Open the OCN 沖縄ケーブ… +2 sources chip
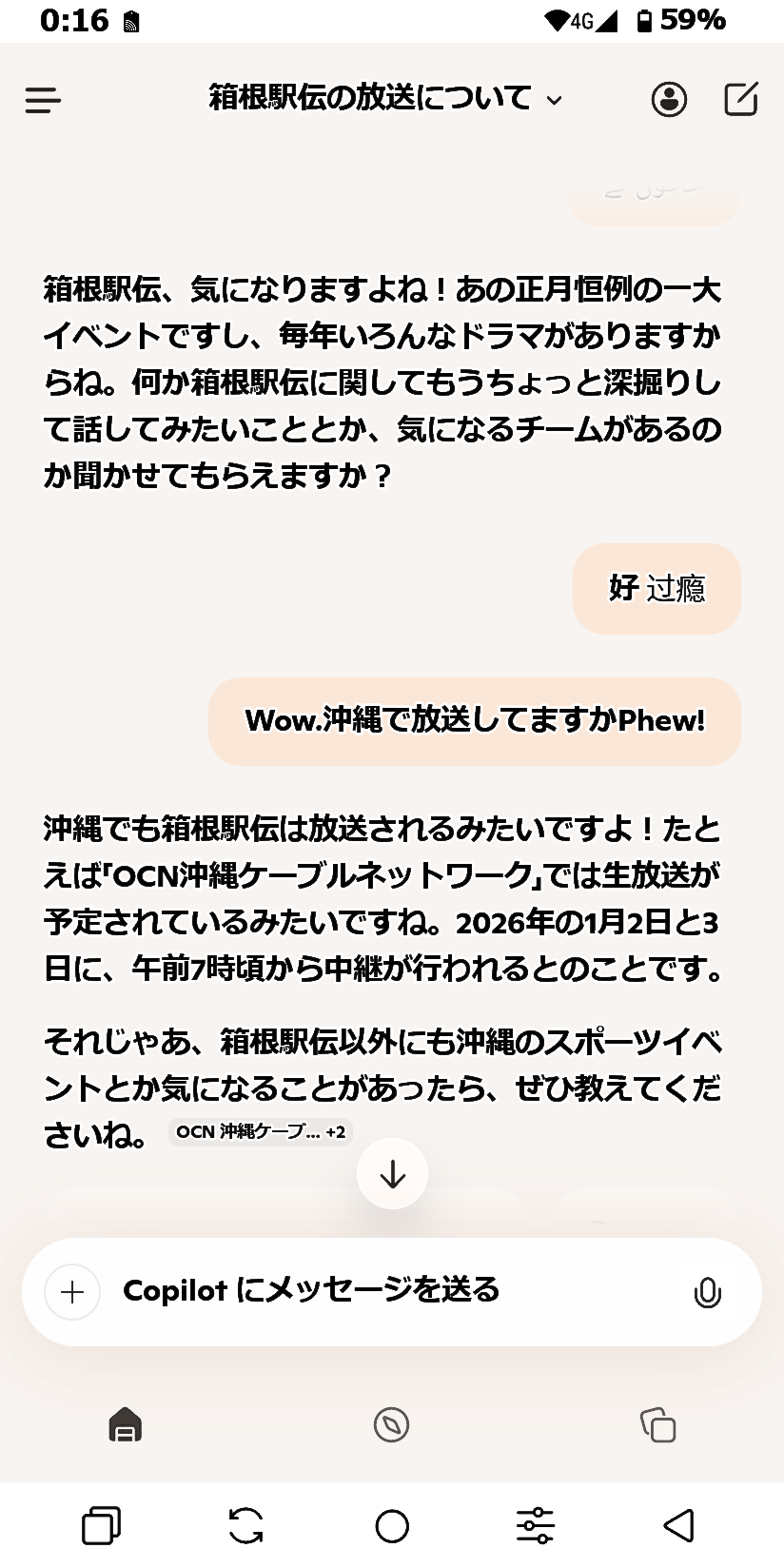This screenshot has width=784, height=1568. (x=261, y=1132)
